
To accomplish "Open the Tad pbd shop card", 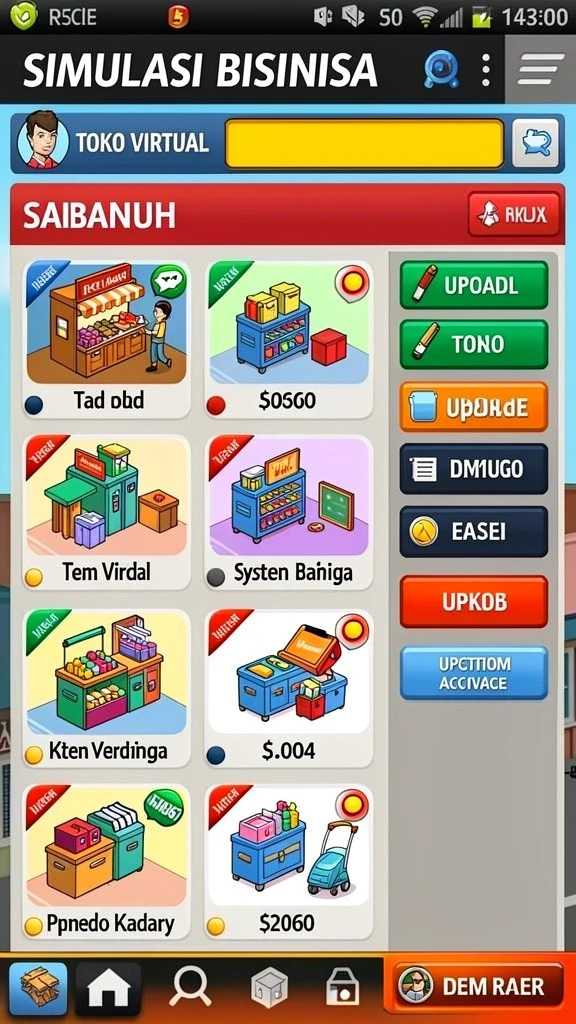I will [106, 339].
